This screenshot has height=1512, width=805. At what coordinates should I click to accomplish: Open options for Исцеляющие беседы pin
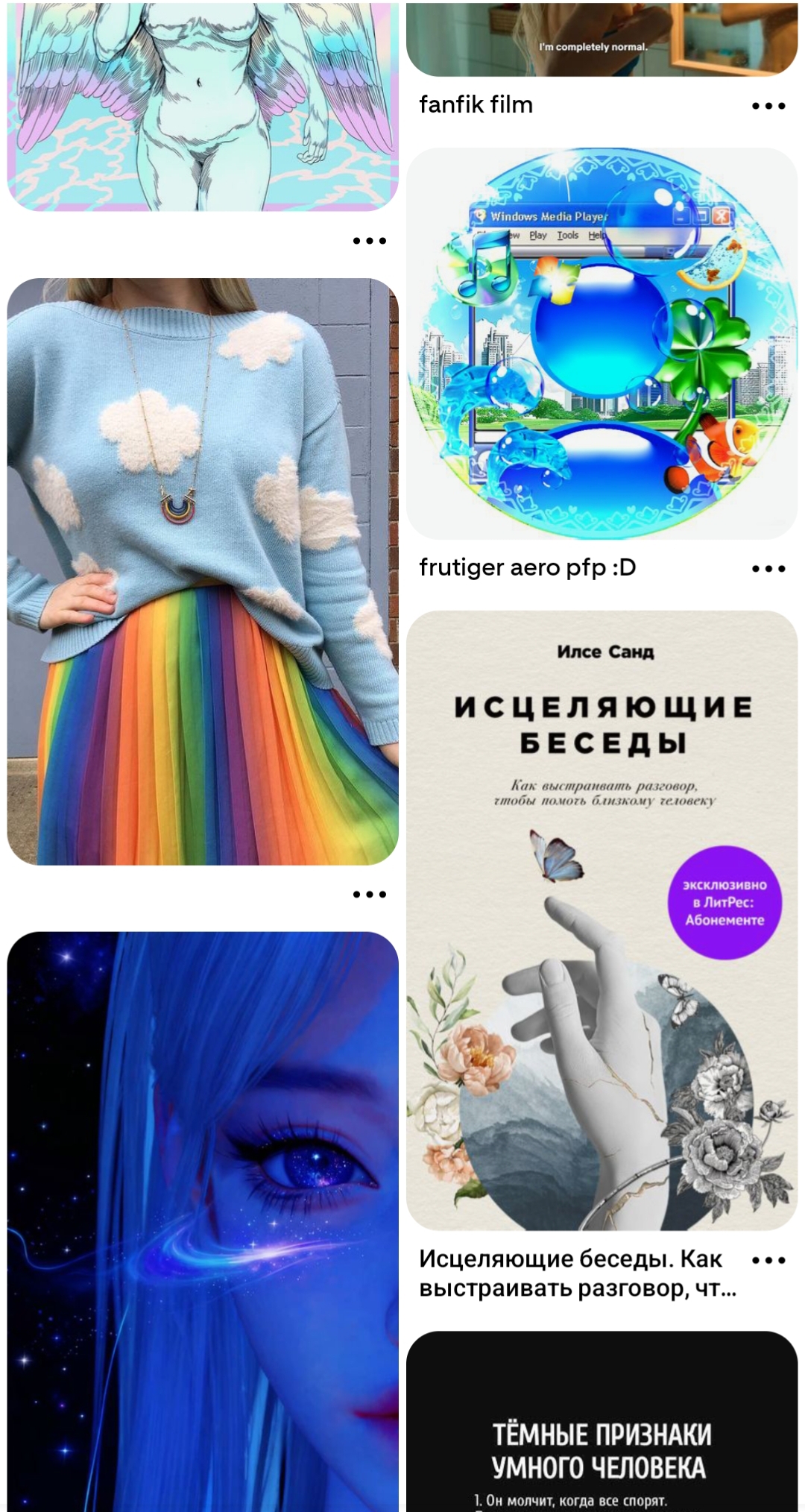click(768, 1261)
